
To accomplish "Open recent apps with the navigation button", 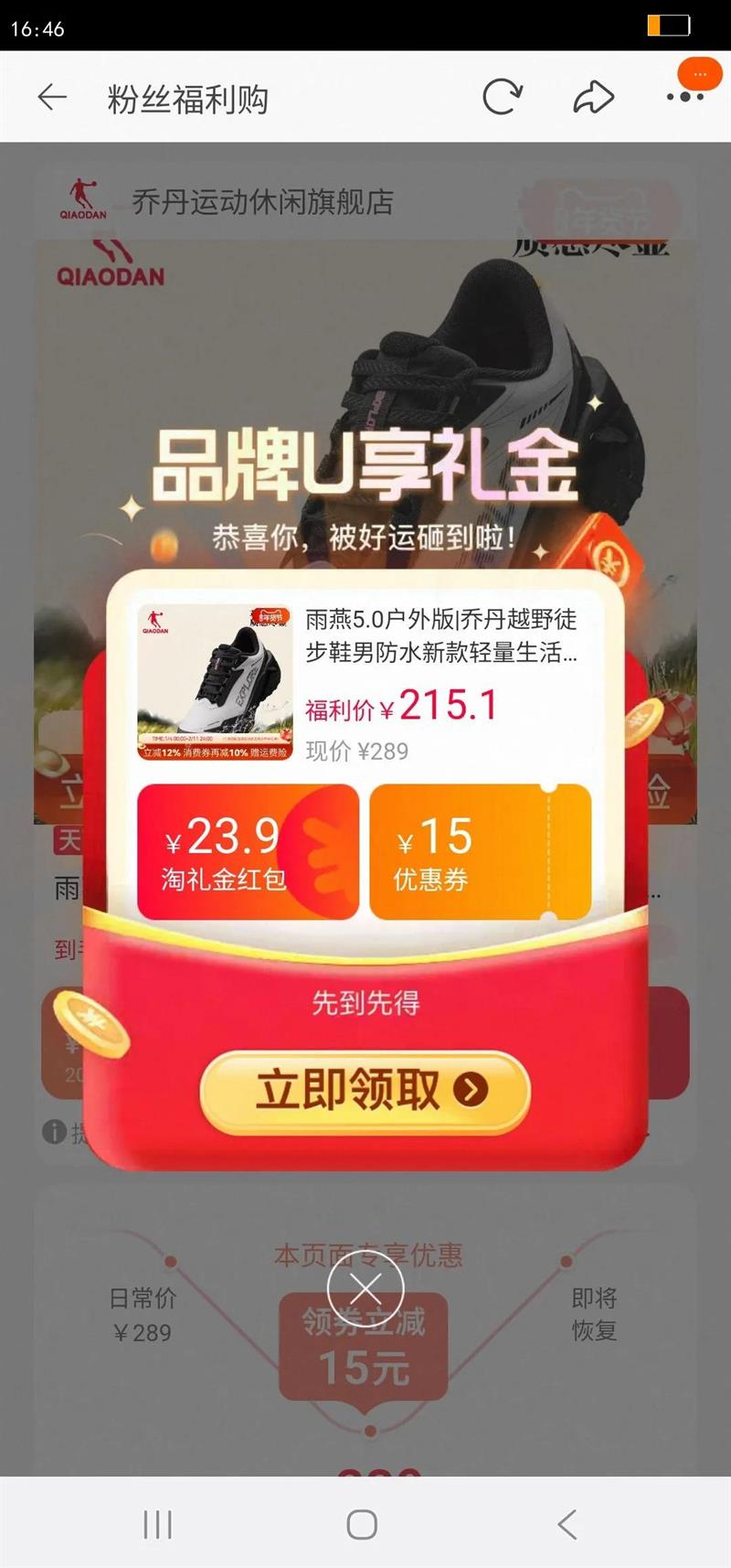I will click(160, 1525).
